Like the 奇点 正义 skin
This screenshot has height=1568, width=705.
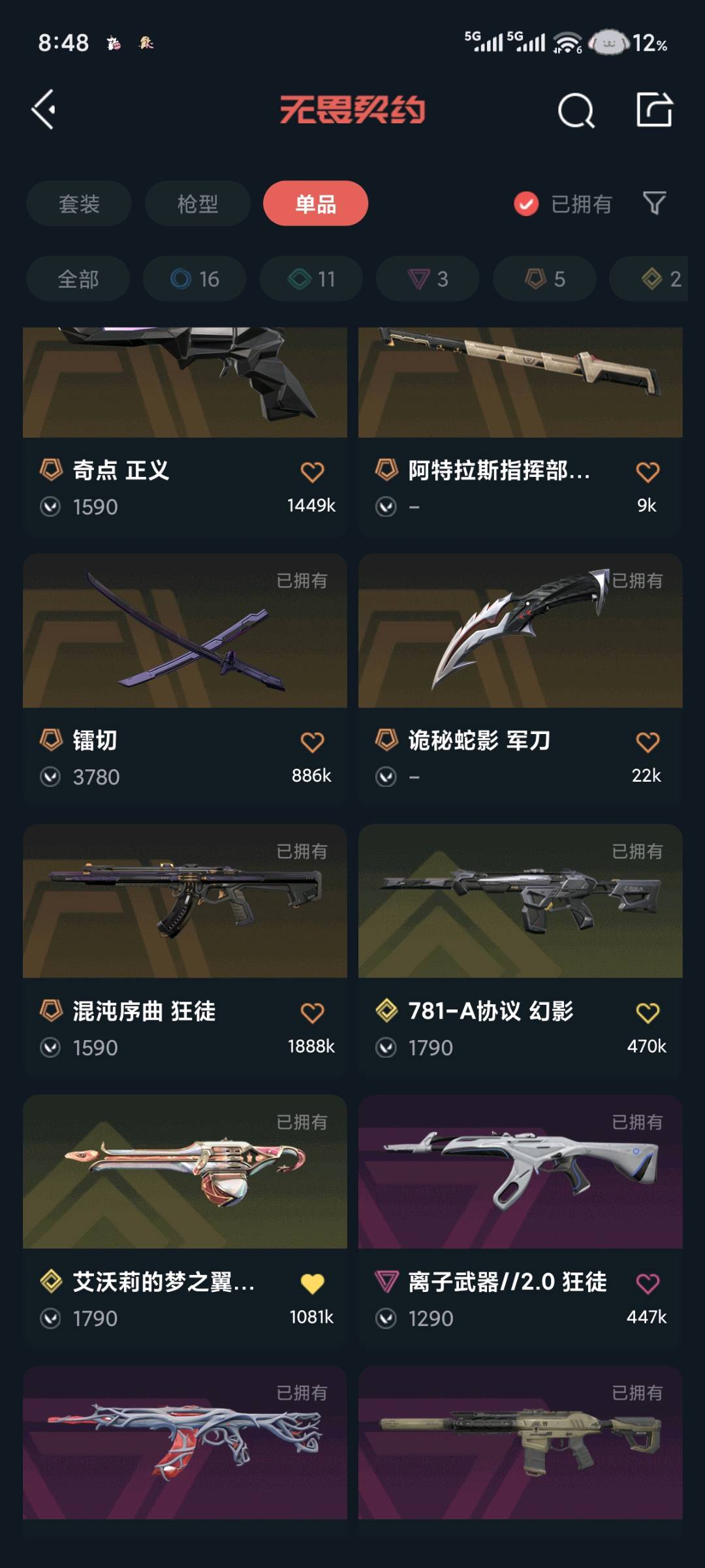pyautogui.click(x=312, y=472)
